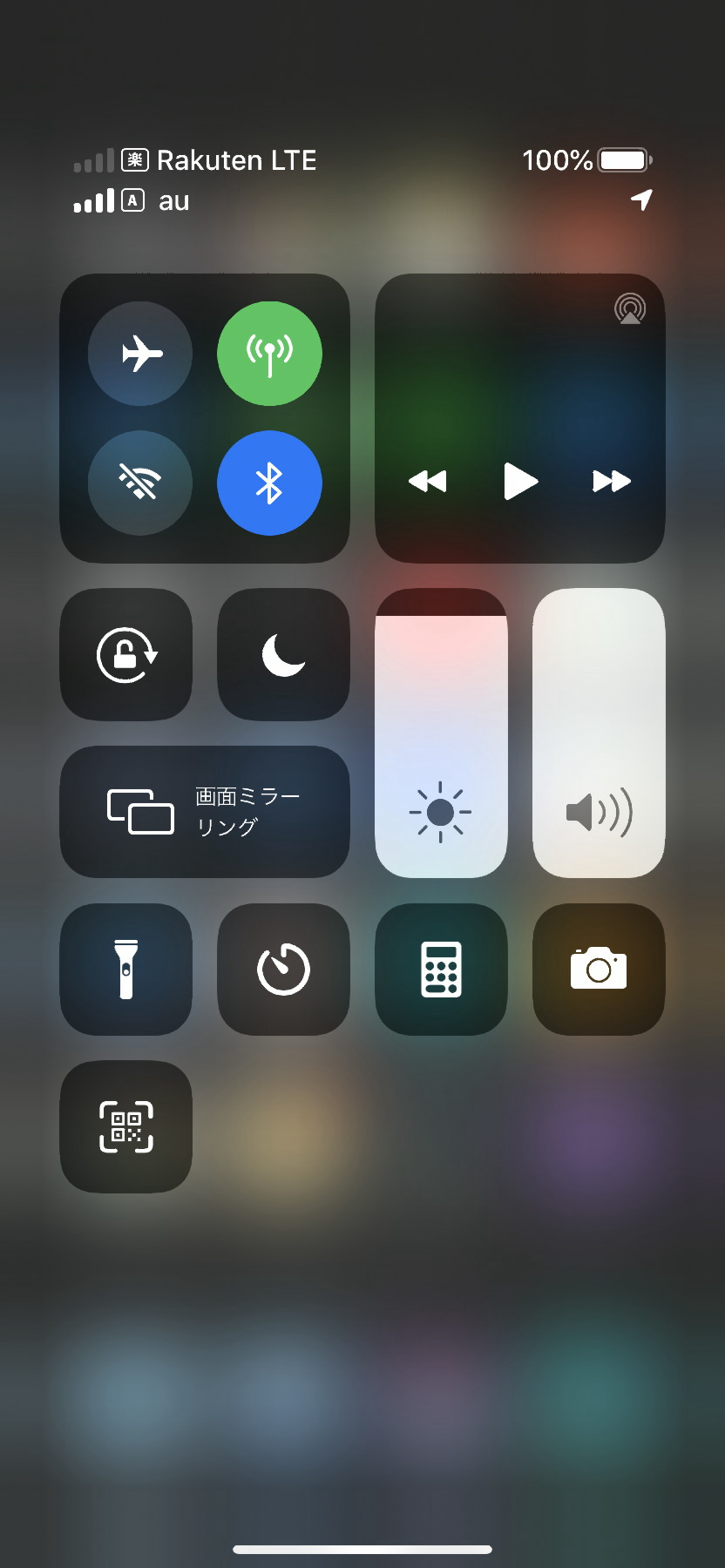Toggle the portrait orientation lock

(126, 654)
